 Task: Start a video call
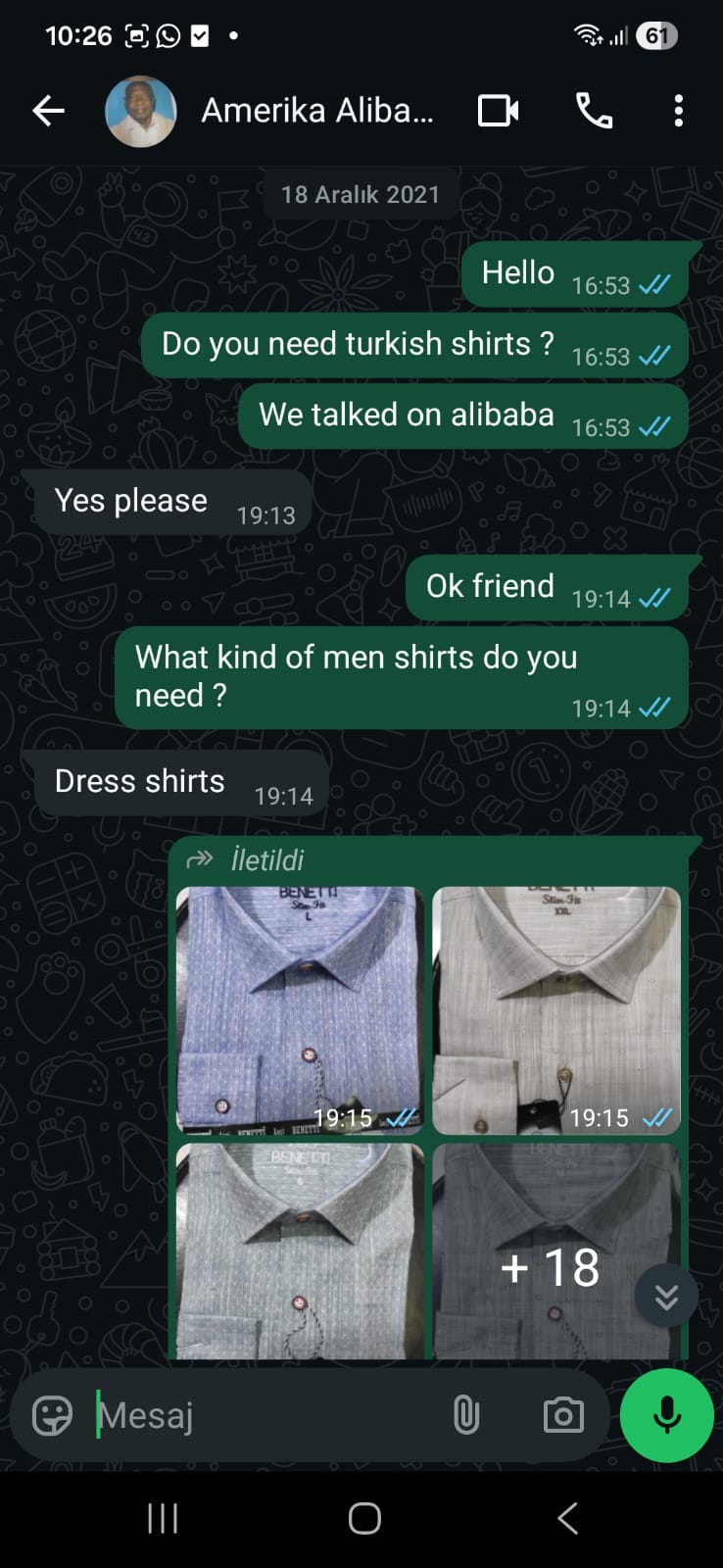[x=498, y=111]
